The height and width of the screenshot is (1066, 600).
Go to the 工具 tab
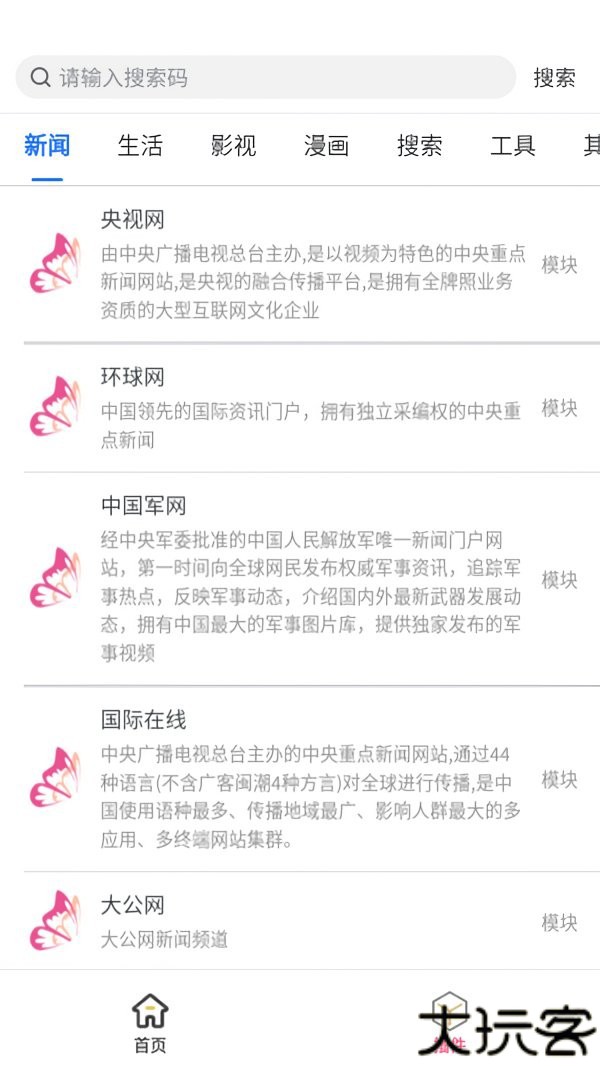coord(512,146)
